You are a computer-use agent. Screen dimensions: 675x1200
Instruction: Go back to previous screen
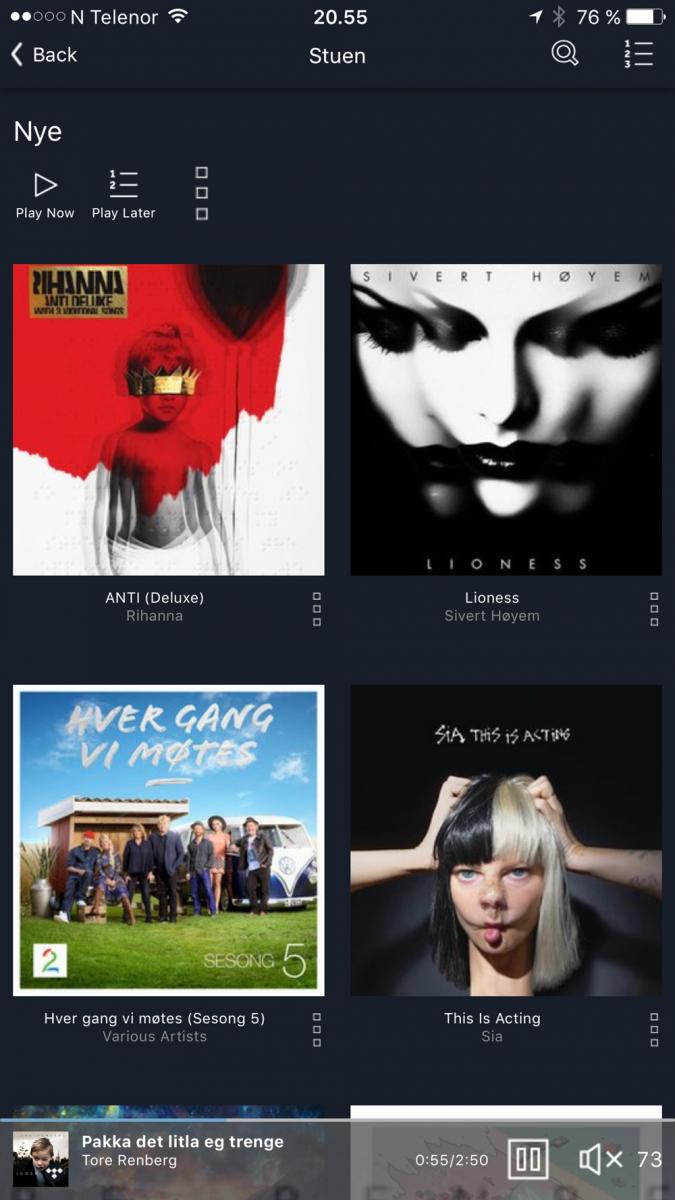pos(43,55)
